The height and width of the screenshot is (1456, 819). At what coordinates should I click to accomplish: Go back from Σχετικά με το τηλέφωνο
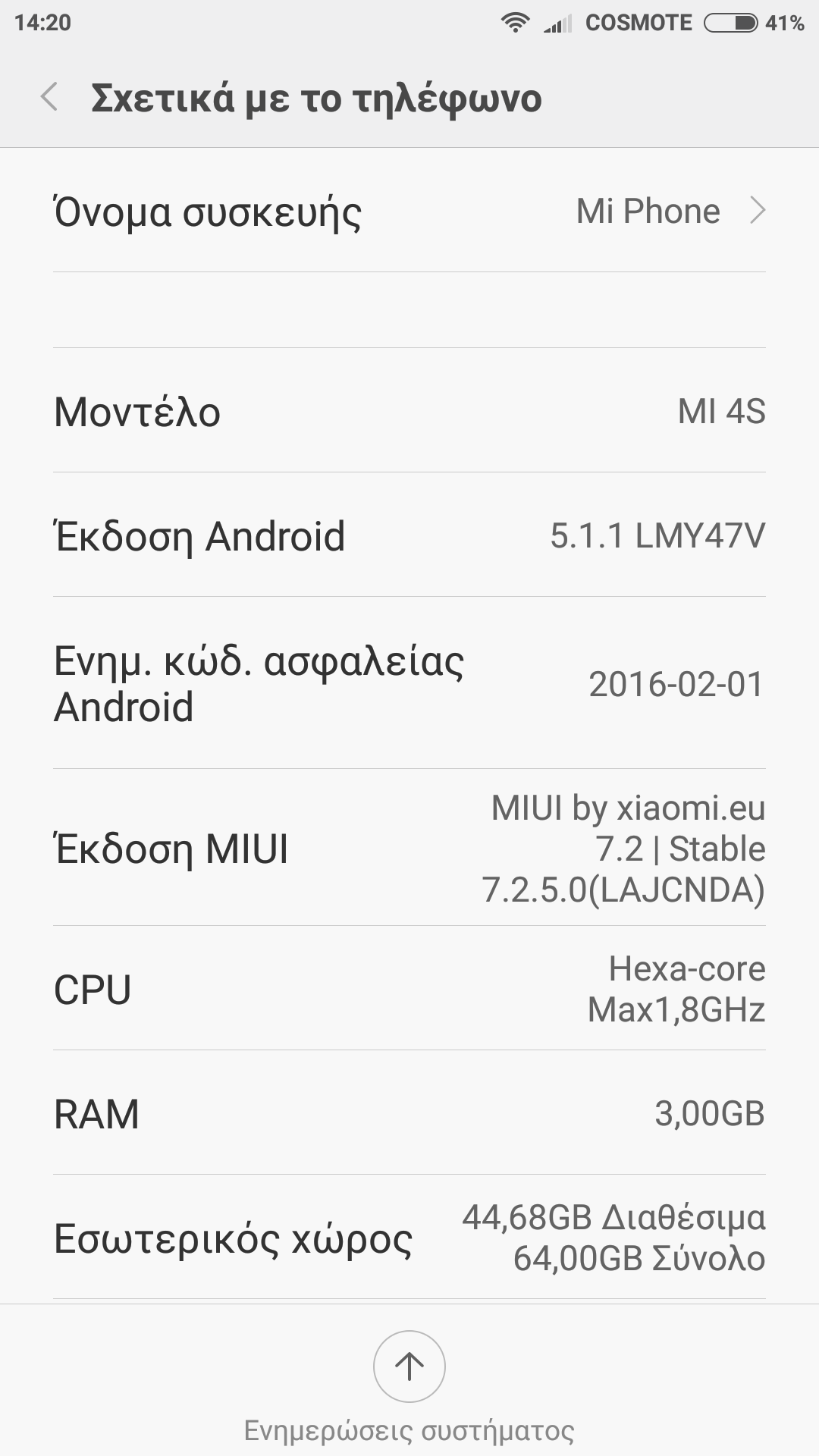50,98
